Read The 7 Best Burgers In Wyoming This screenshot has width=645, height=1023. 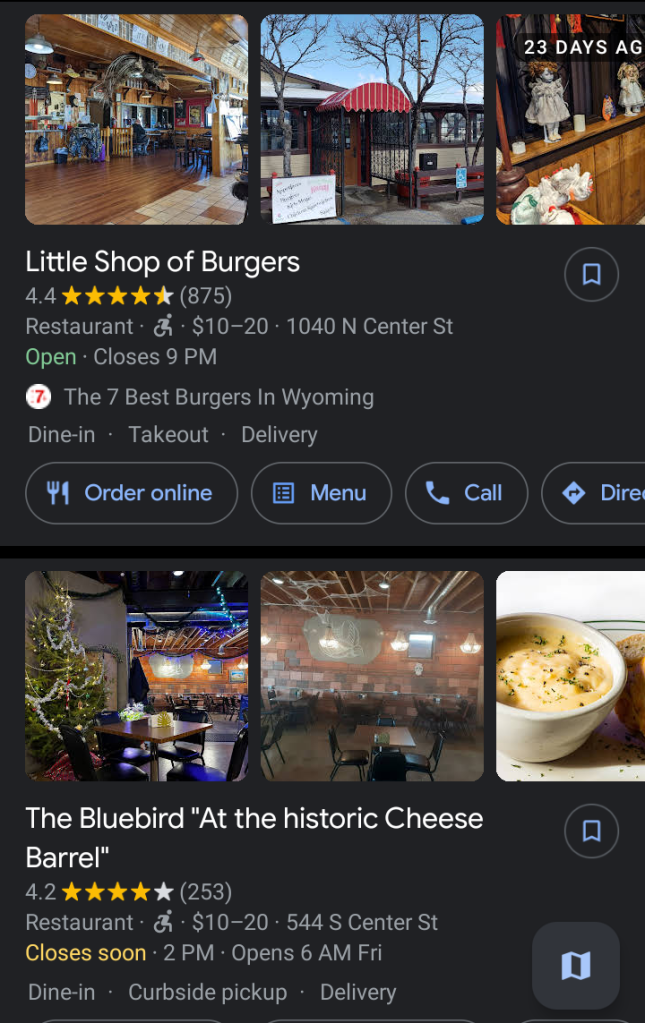(x=218, y=397)
